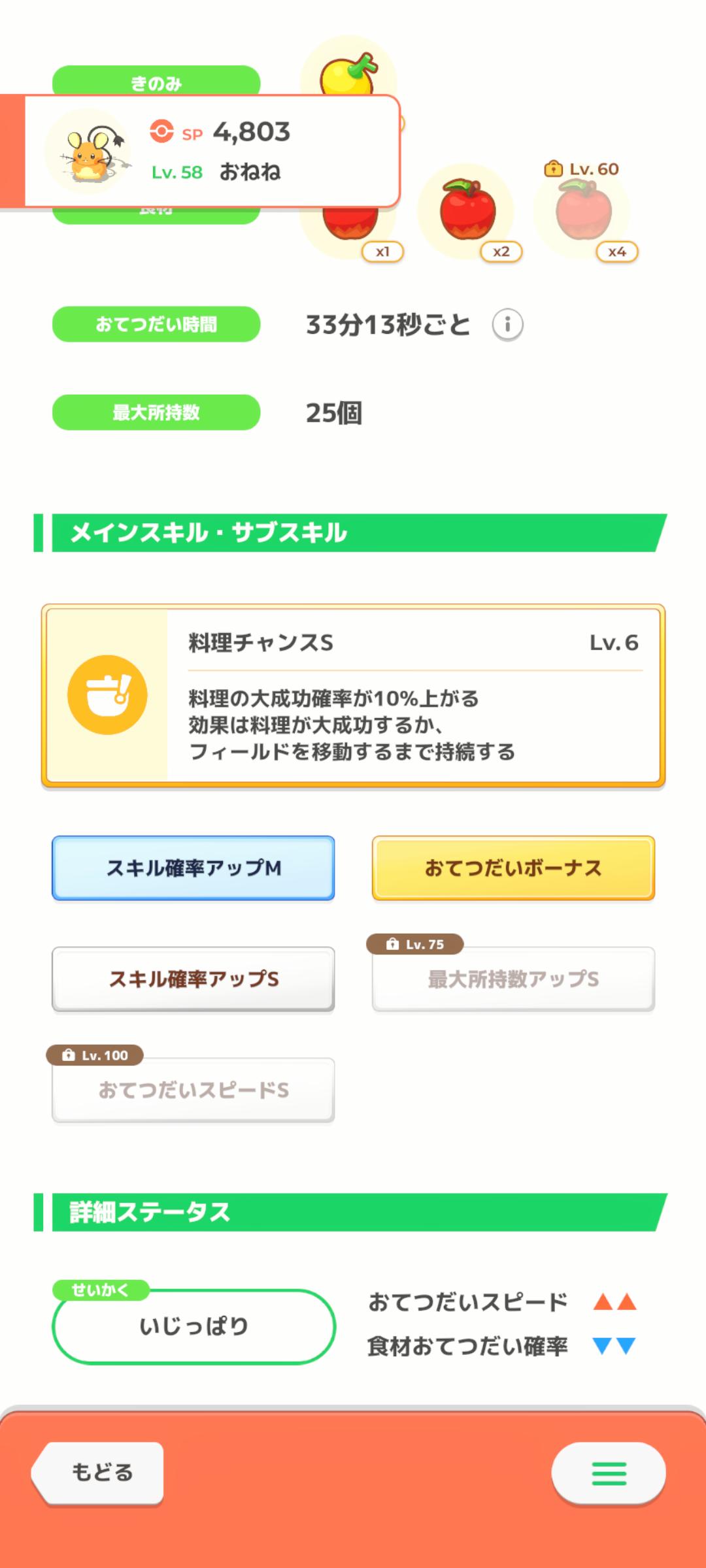Go back with the もどる button

[x=98, y=1473]
